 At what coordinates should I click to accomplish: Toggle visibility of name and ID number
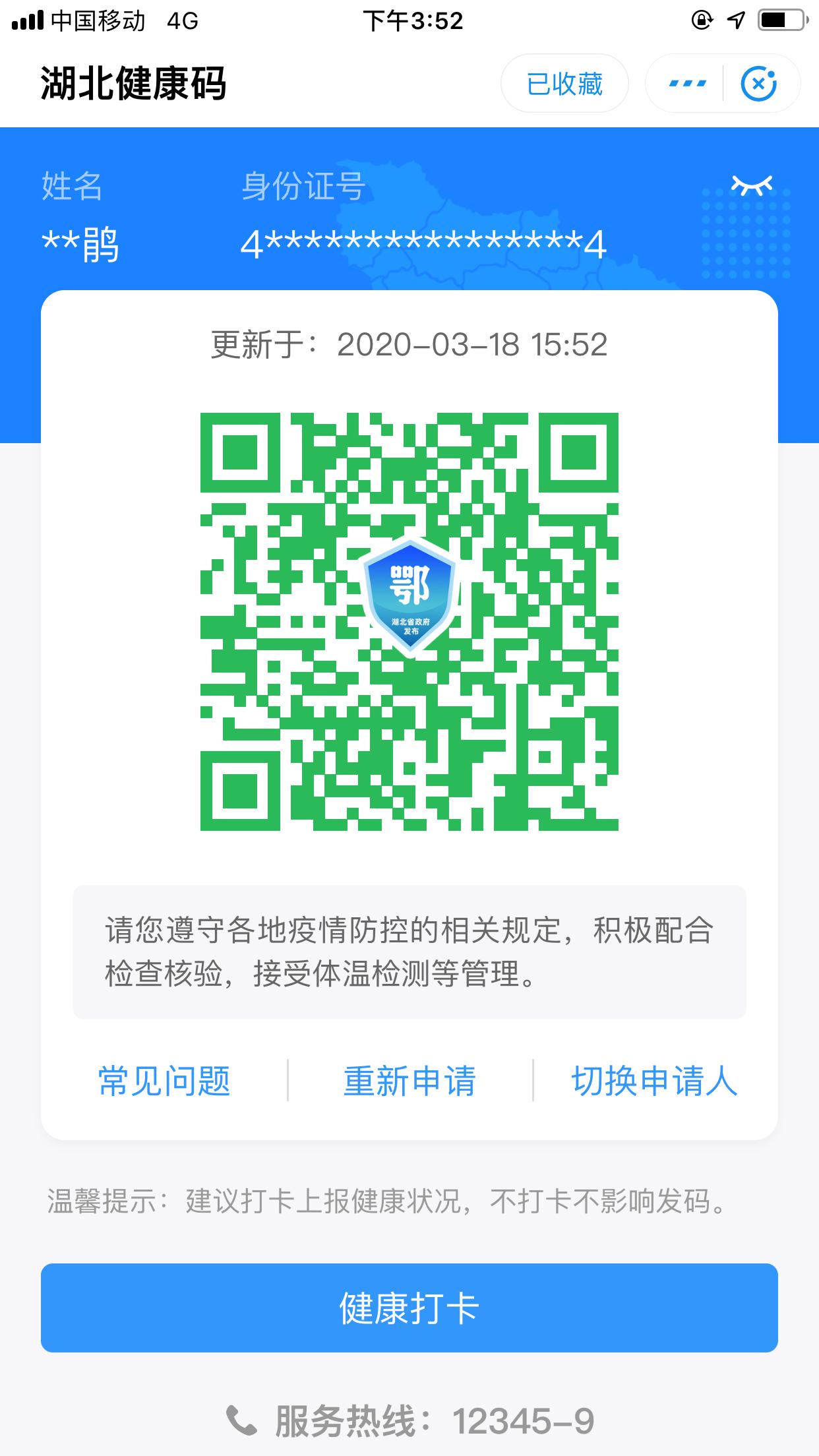coord(751,185)
